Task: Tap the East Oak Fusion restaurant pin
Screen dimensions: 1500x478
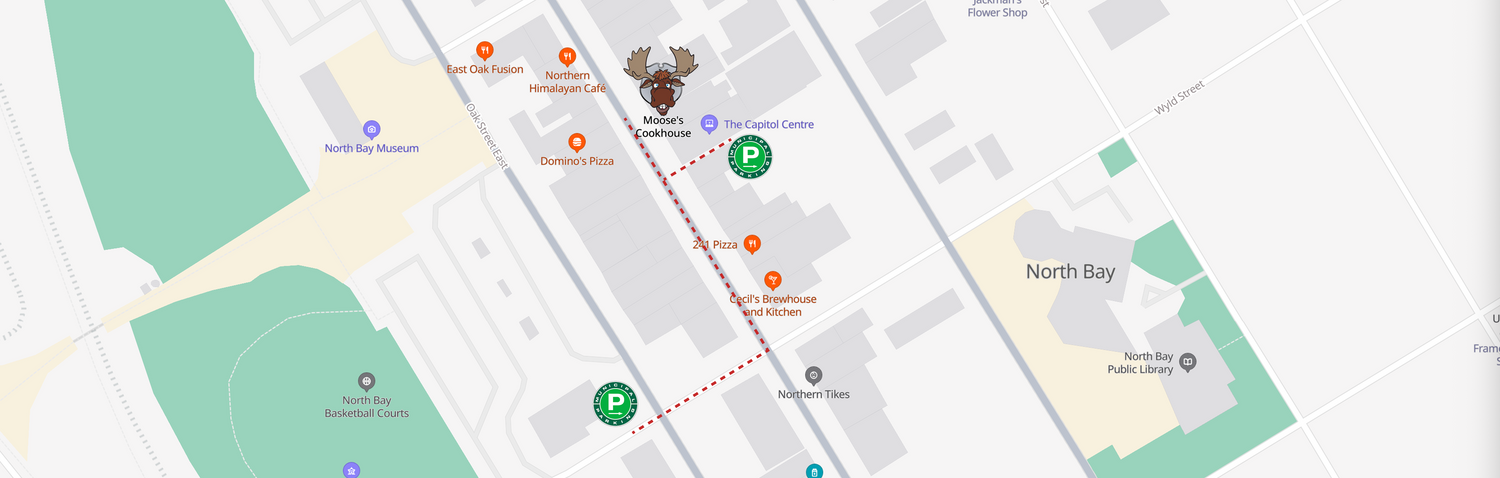Action: coord(485,51)
